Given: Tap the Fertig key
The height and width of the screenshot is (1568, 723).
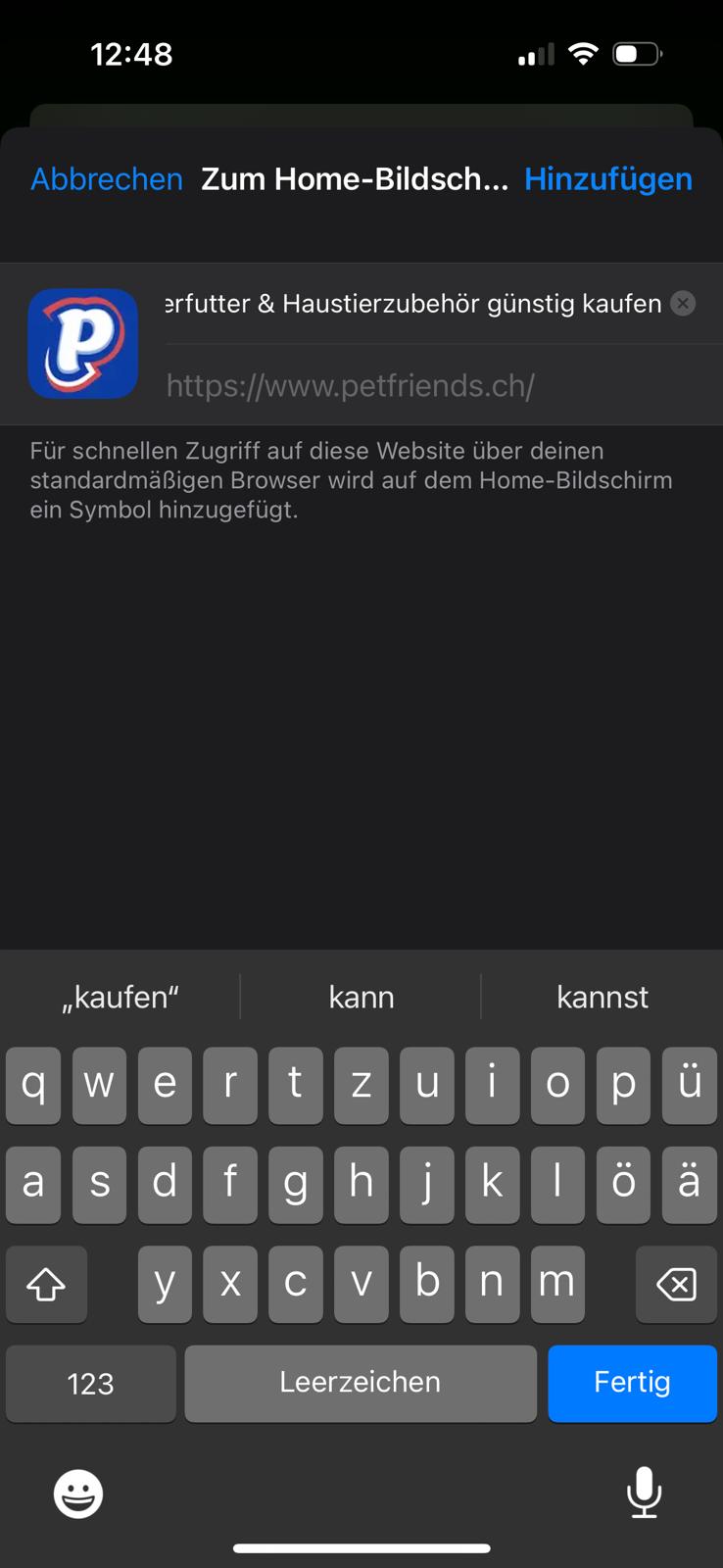Looking at the screenshot, I should [x=632, y=1383].
